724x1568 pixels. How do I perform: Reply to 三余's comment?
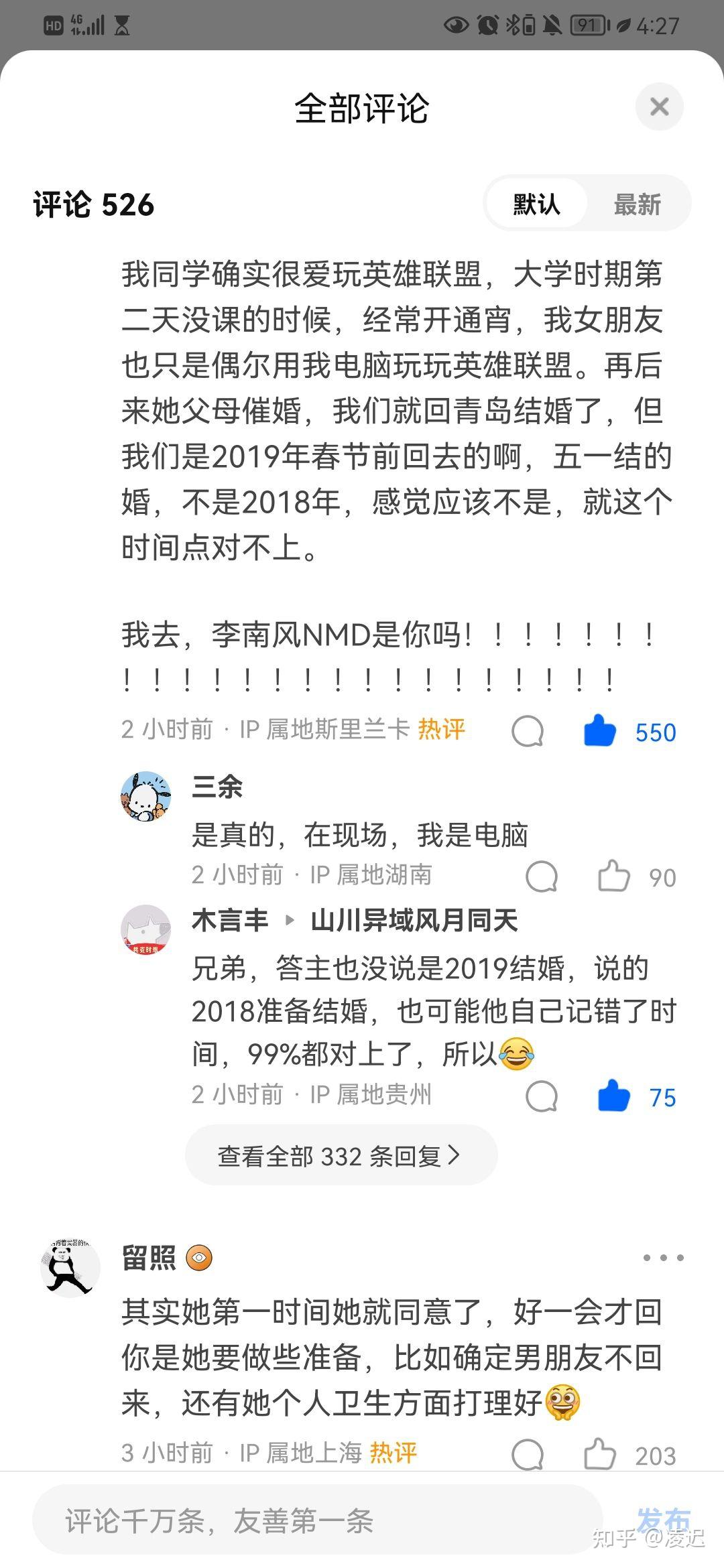542,876
